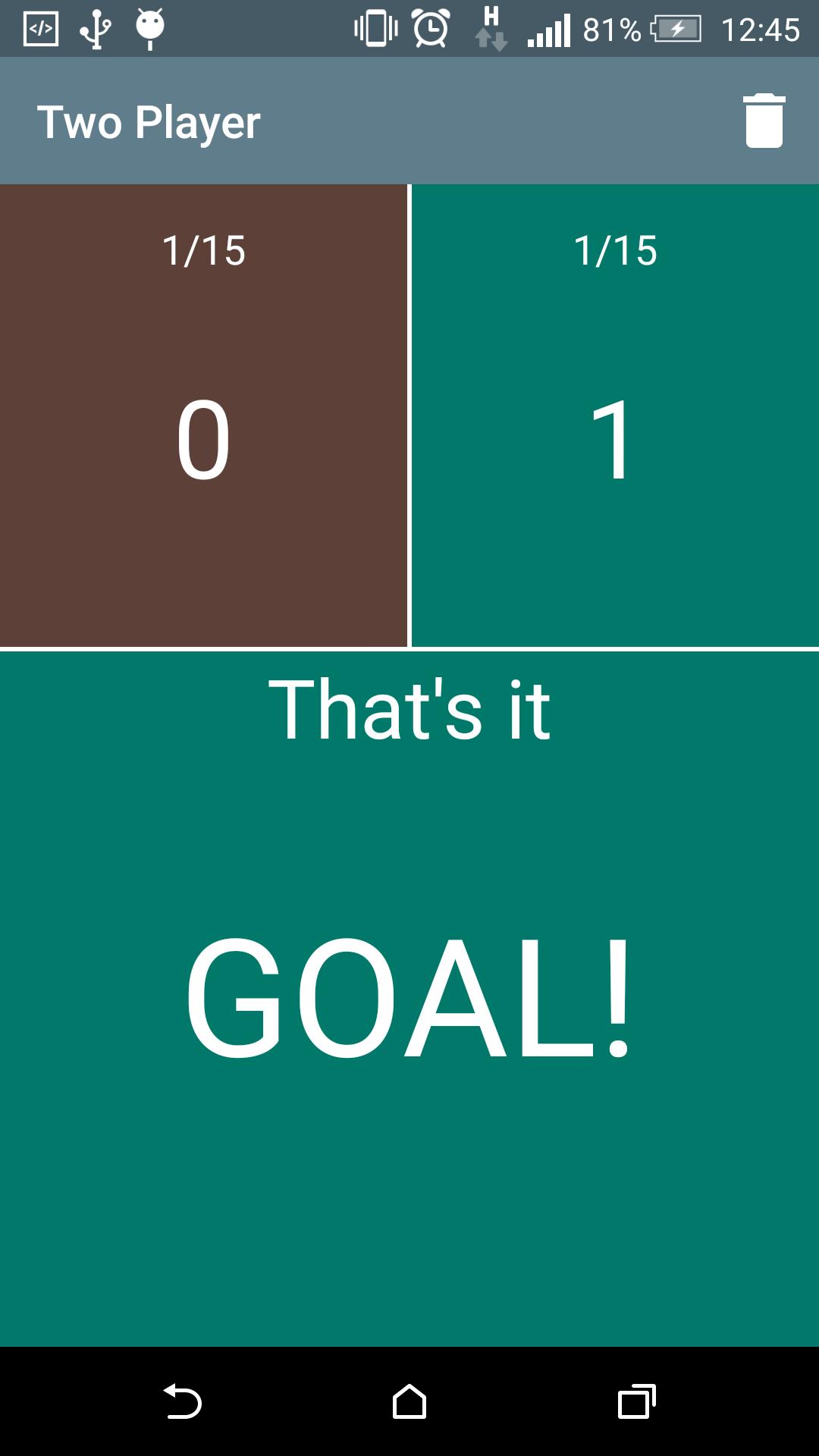Tap the green player panel showing 1
This screenshot has height=1456, width=819.
[615, 416]
